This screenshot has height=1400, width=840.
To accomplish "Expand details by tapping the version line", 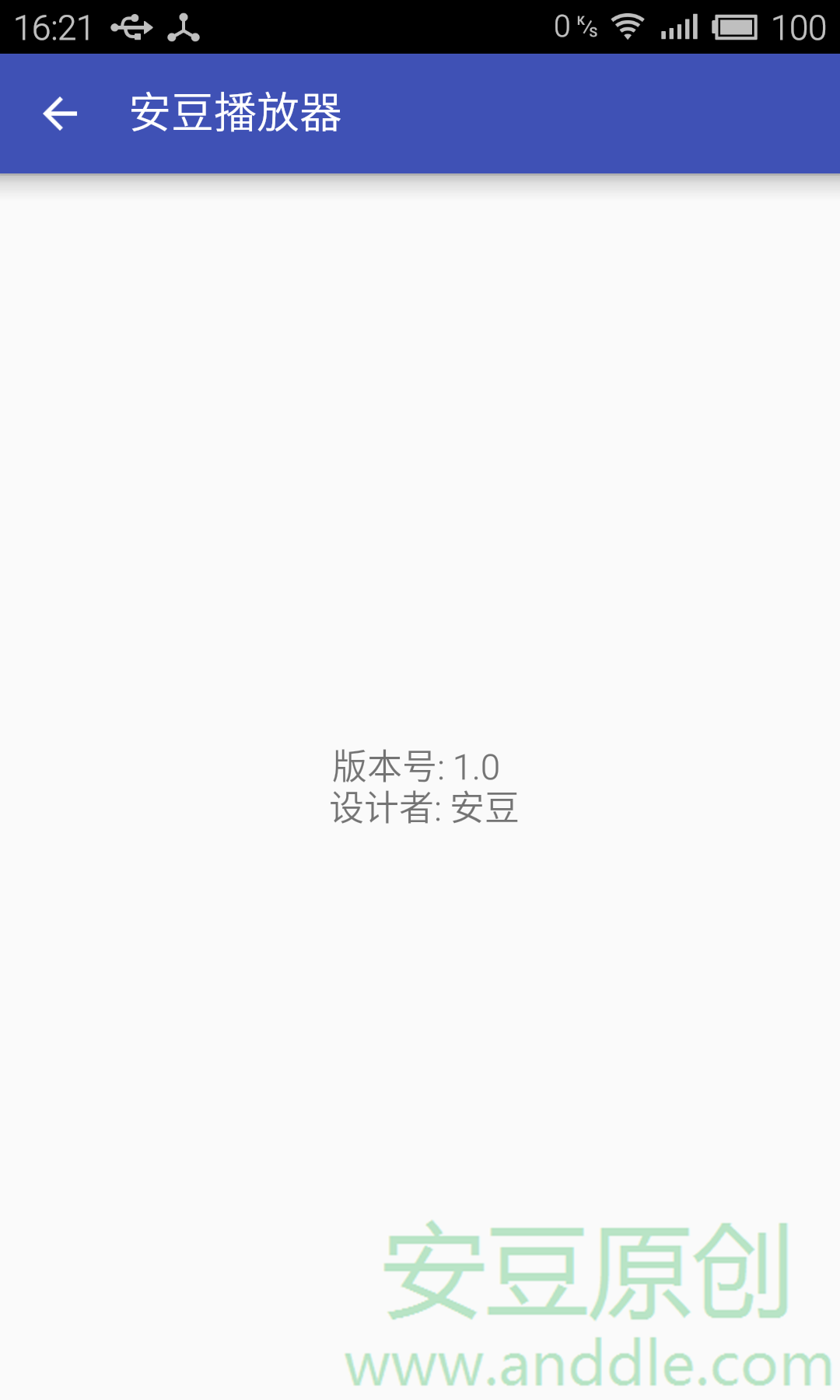I will coord(418,766).
